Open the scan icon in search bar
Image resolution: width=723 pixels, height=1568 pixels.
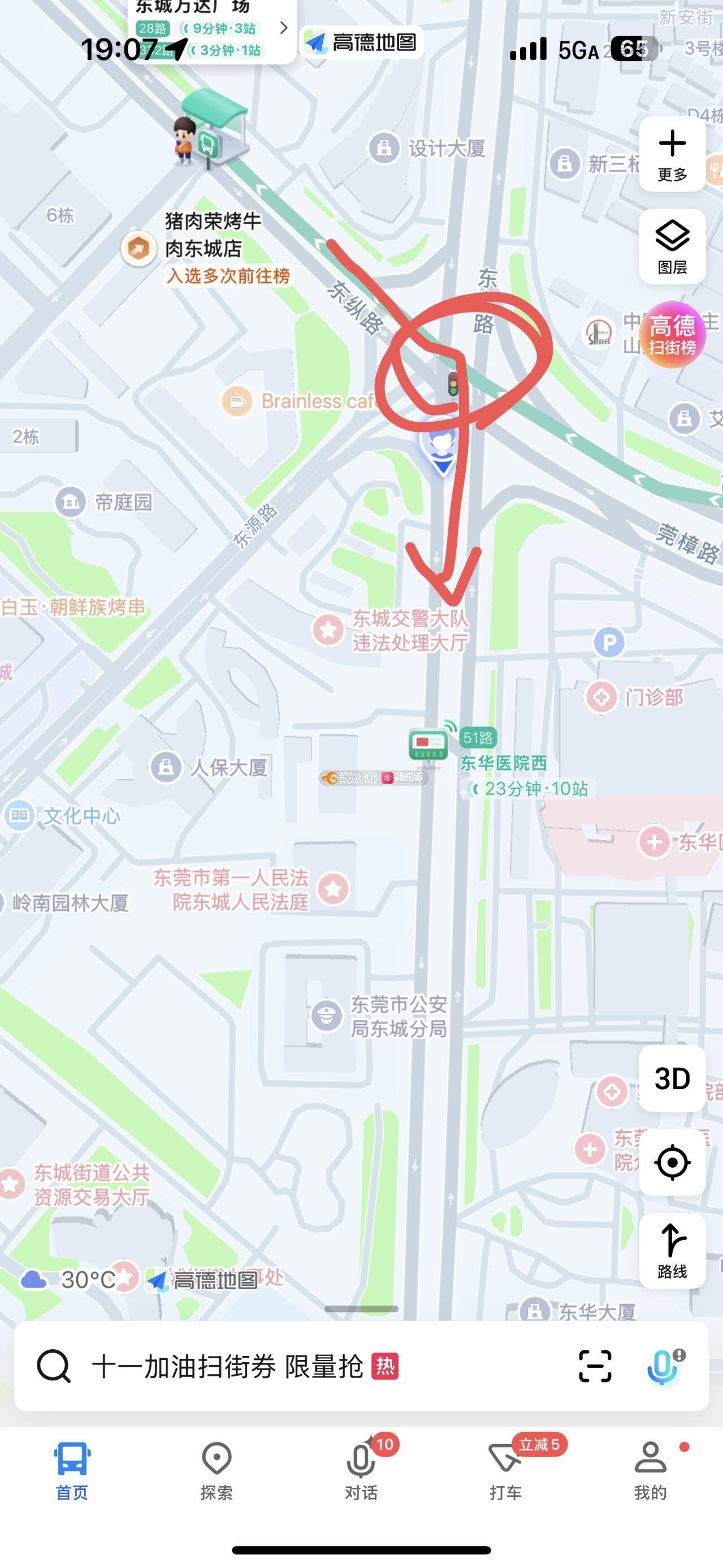coord(595,1366)
